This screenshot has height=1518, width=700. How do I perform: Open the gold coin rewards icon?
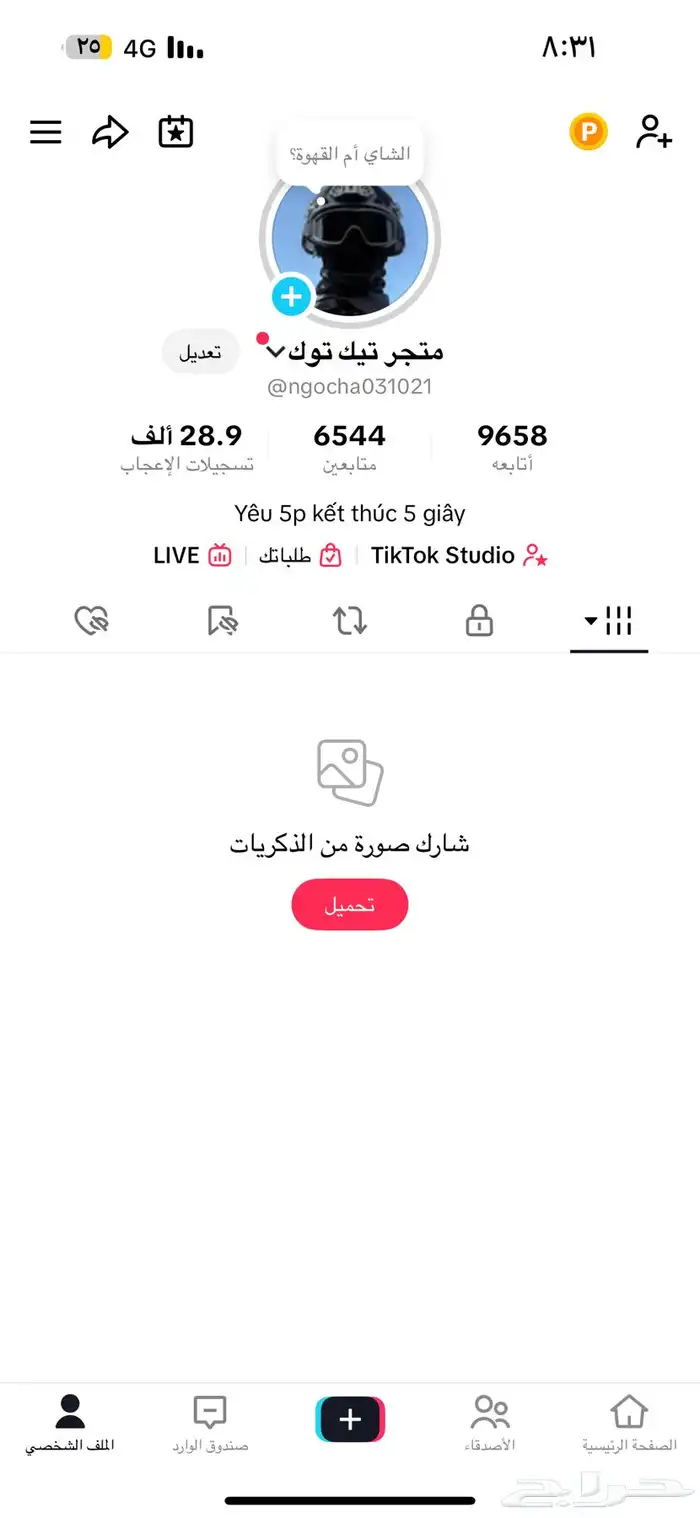click(588, 132)
